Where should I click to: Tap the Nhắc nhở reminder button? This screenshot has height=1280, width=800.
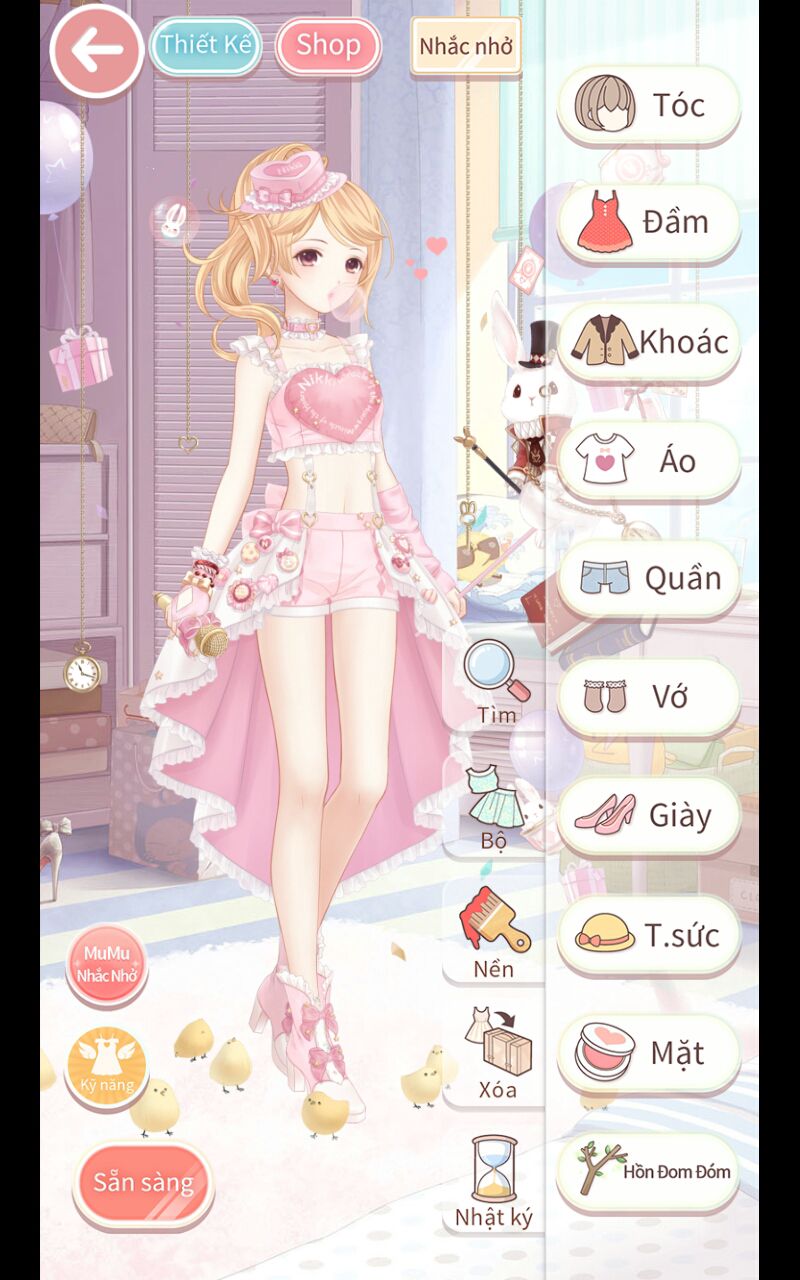coord(465,46)
